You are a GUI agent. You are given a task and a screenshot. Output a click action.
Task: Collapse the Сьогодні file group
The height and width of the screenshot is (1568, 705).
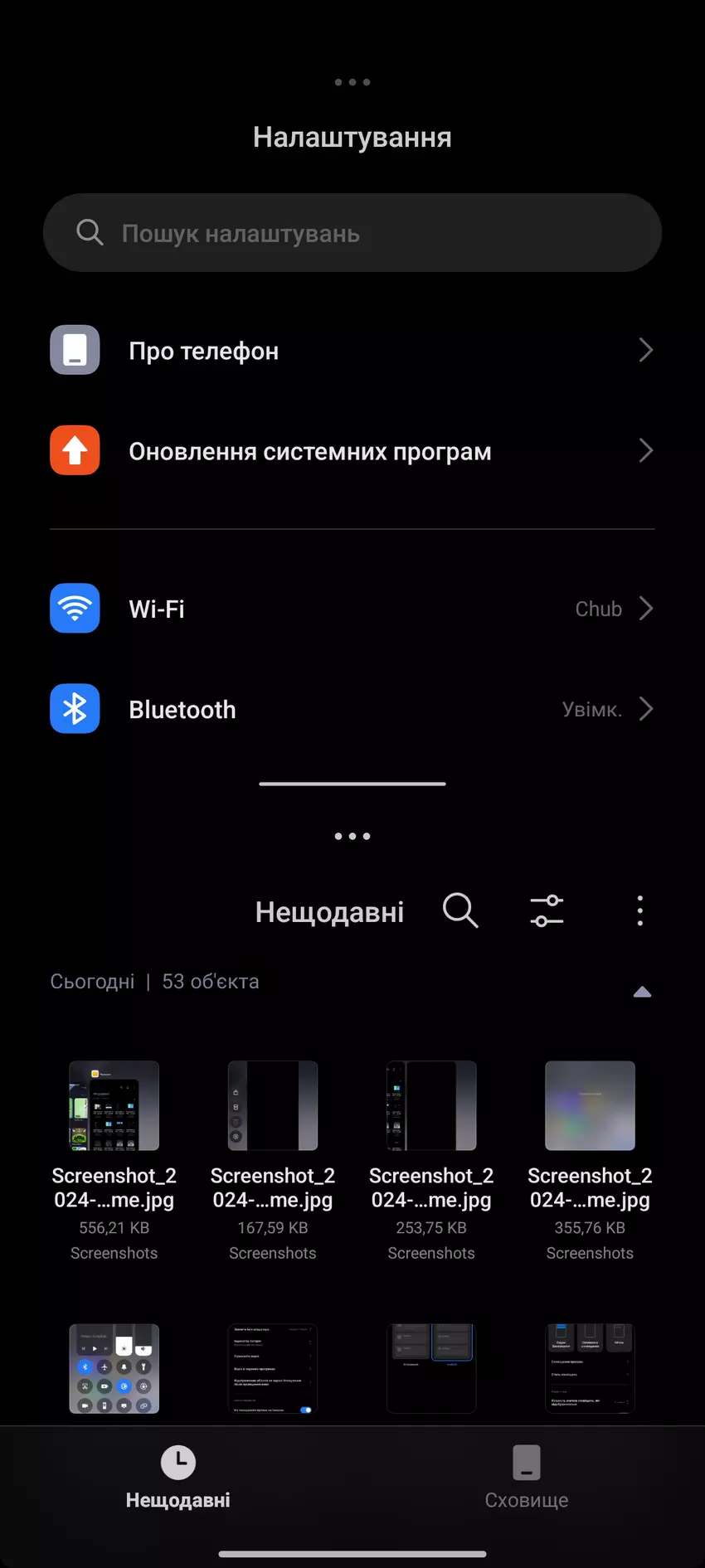coord(642,992)
